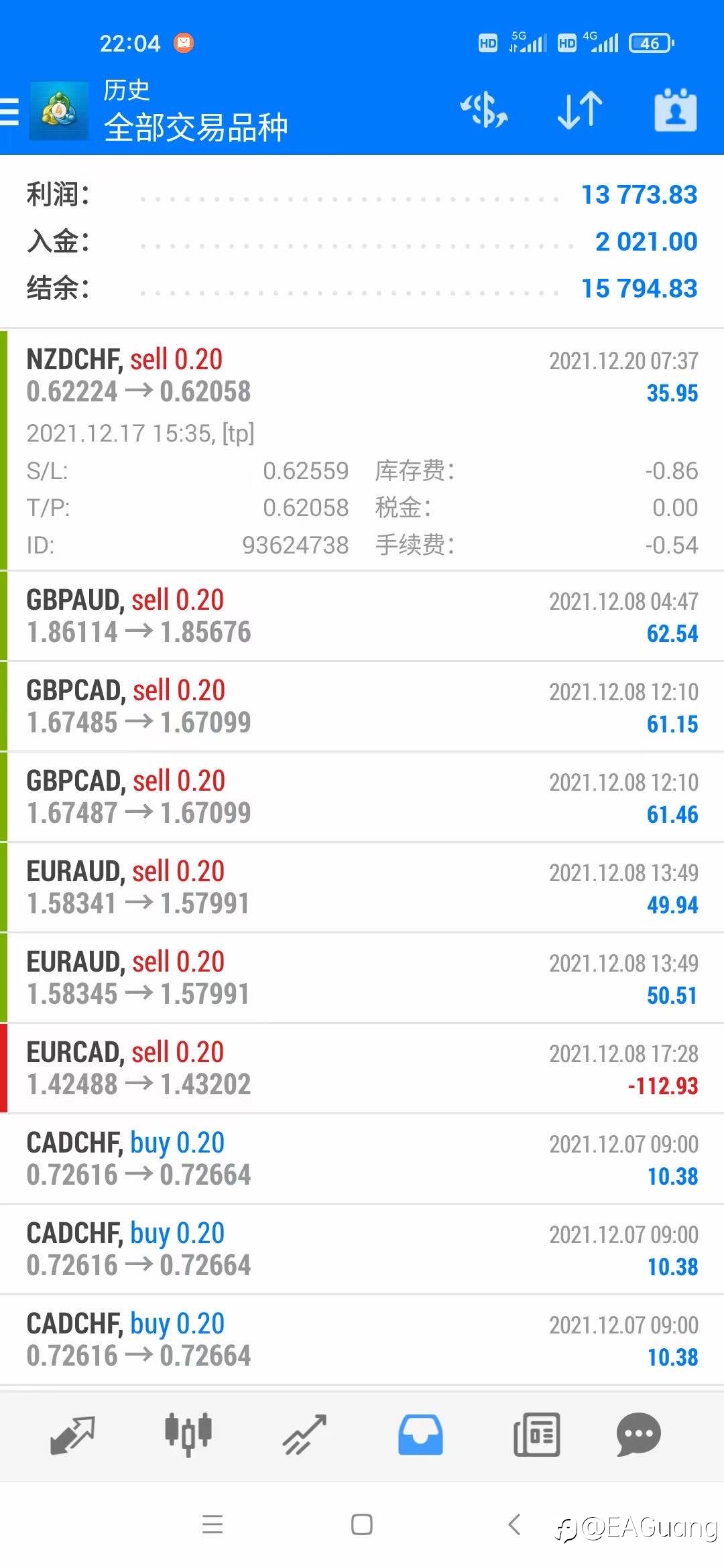Open the sort order arrows

(x=580, y=110)
